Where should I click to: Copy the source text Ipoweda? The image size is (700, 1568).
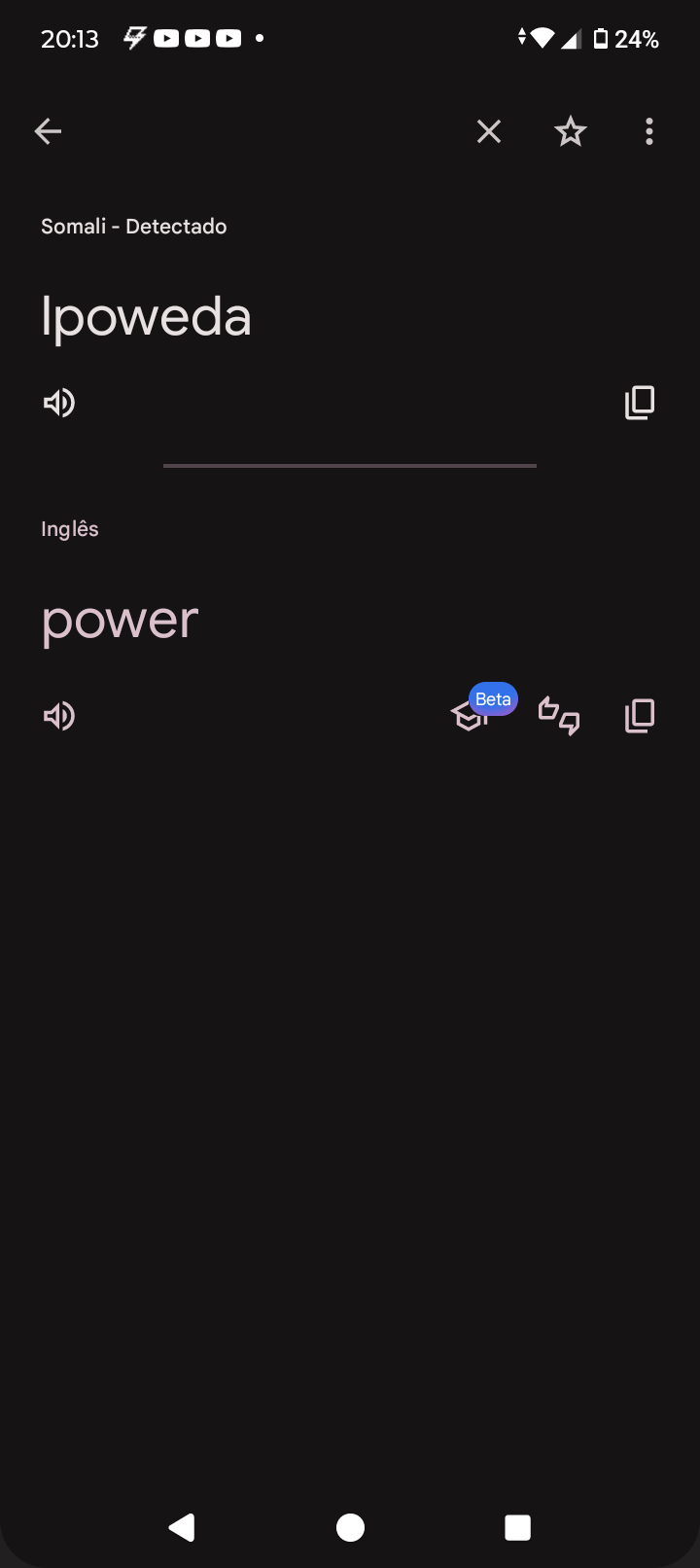point(640,403)
